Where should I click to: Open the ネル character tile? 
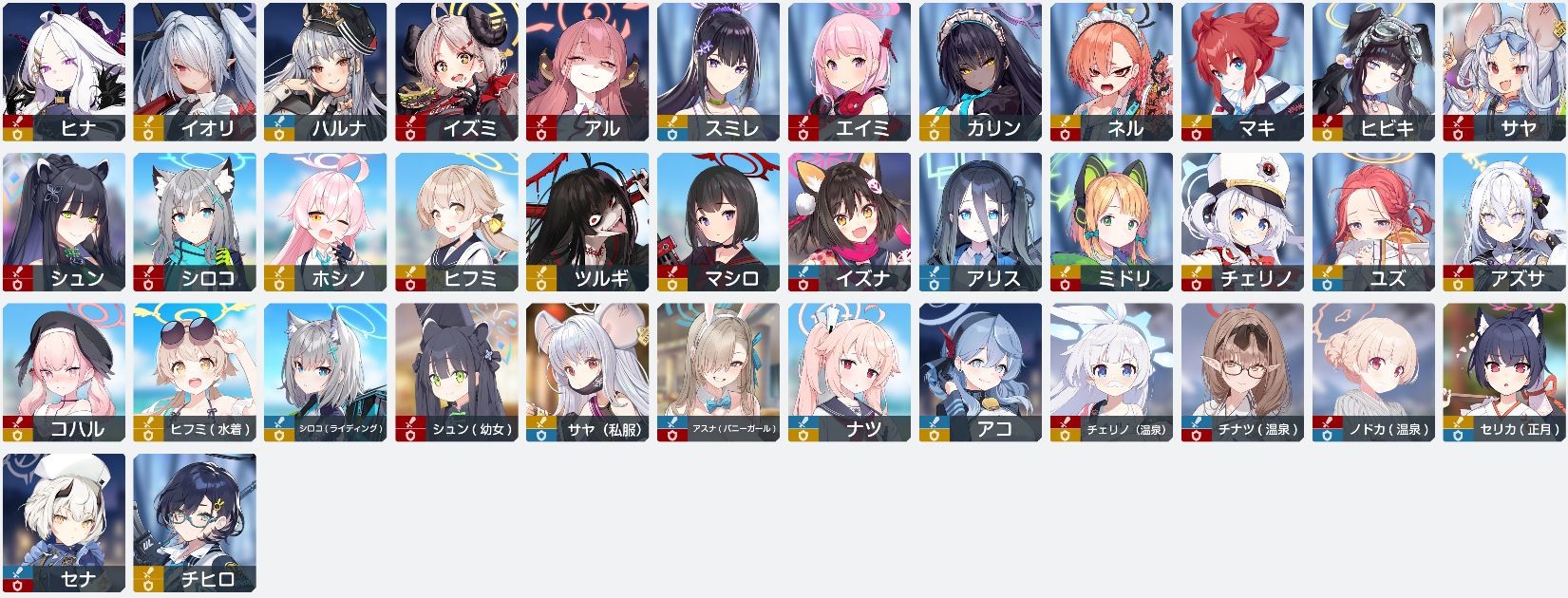1112,71
